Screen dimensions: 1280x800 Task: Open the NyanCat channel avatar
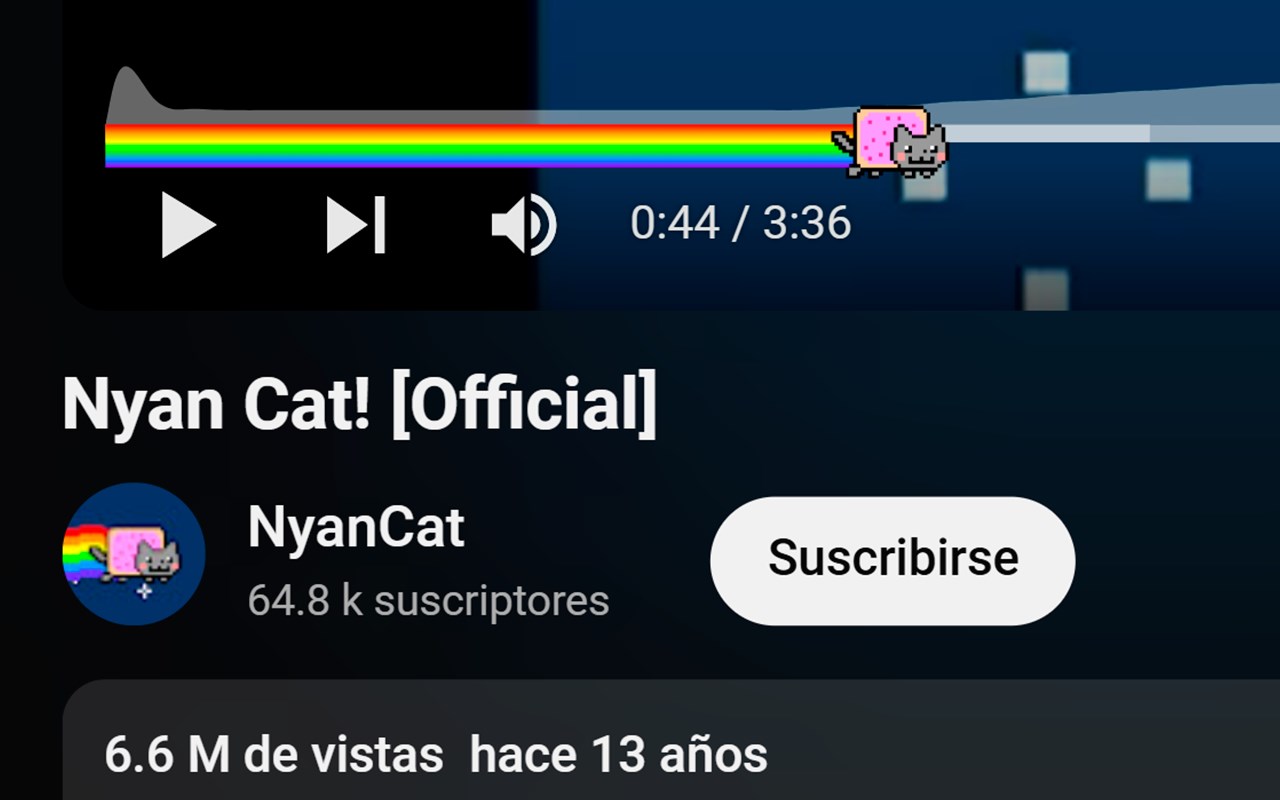coord(134,554)
